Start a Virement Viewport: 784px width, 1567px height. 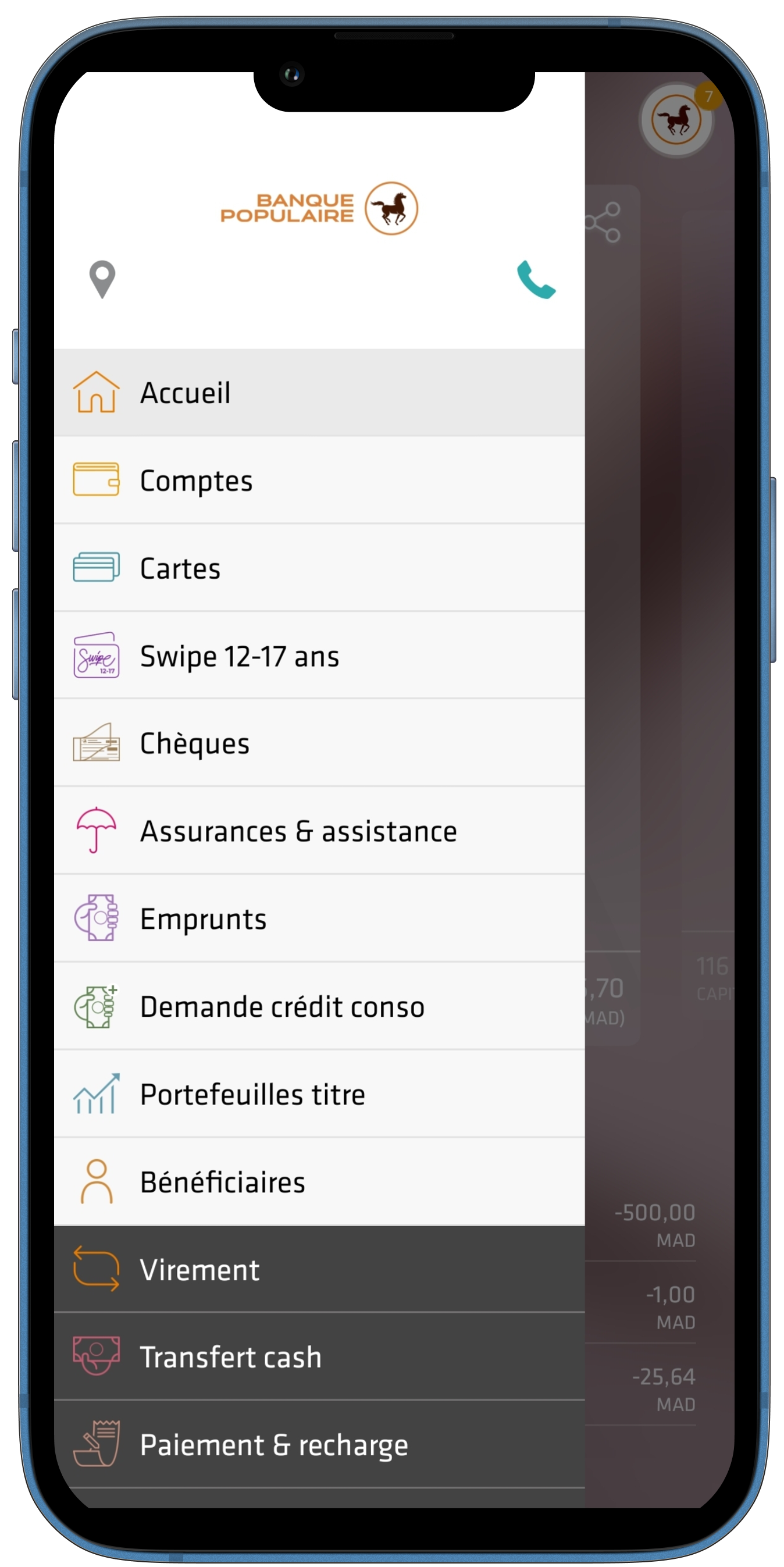pyautogui.click(x=319, y=1270)
